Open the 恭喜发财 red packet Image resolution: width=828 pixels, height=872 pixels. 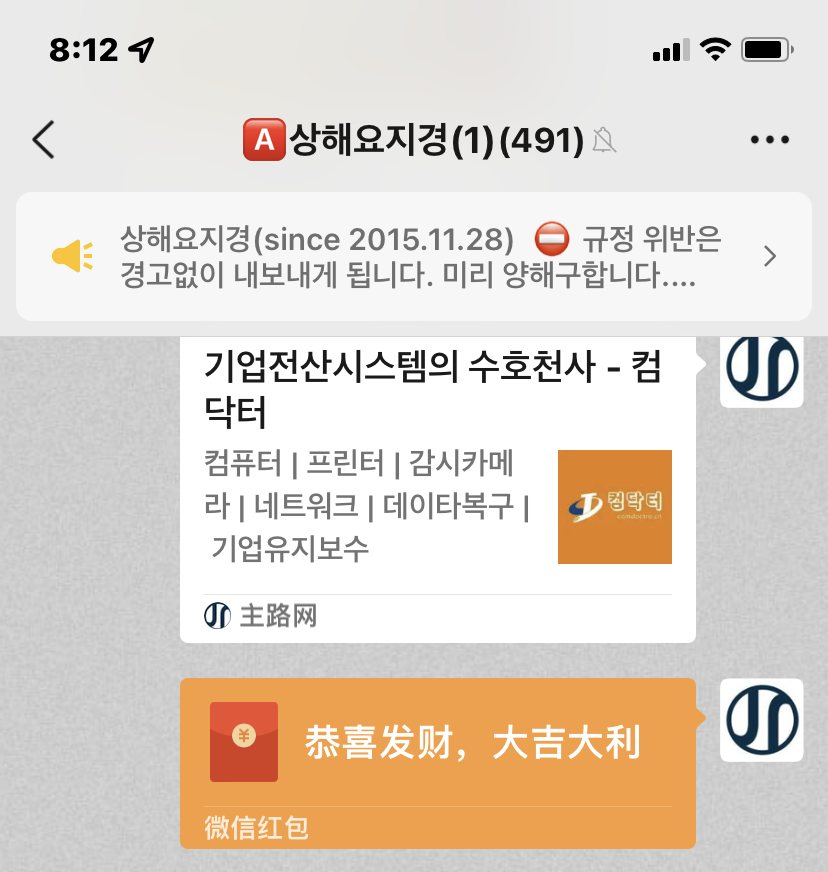(x=437, y=745)
